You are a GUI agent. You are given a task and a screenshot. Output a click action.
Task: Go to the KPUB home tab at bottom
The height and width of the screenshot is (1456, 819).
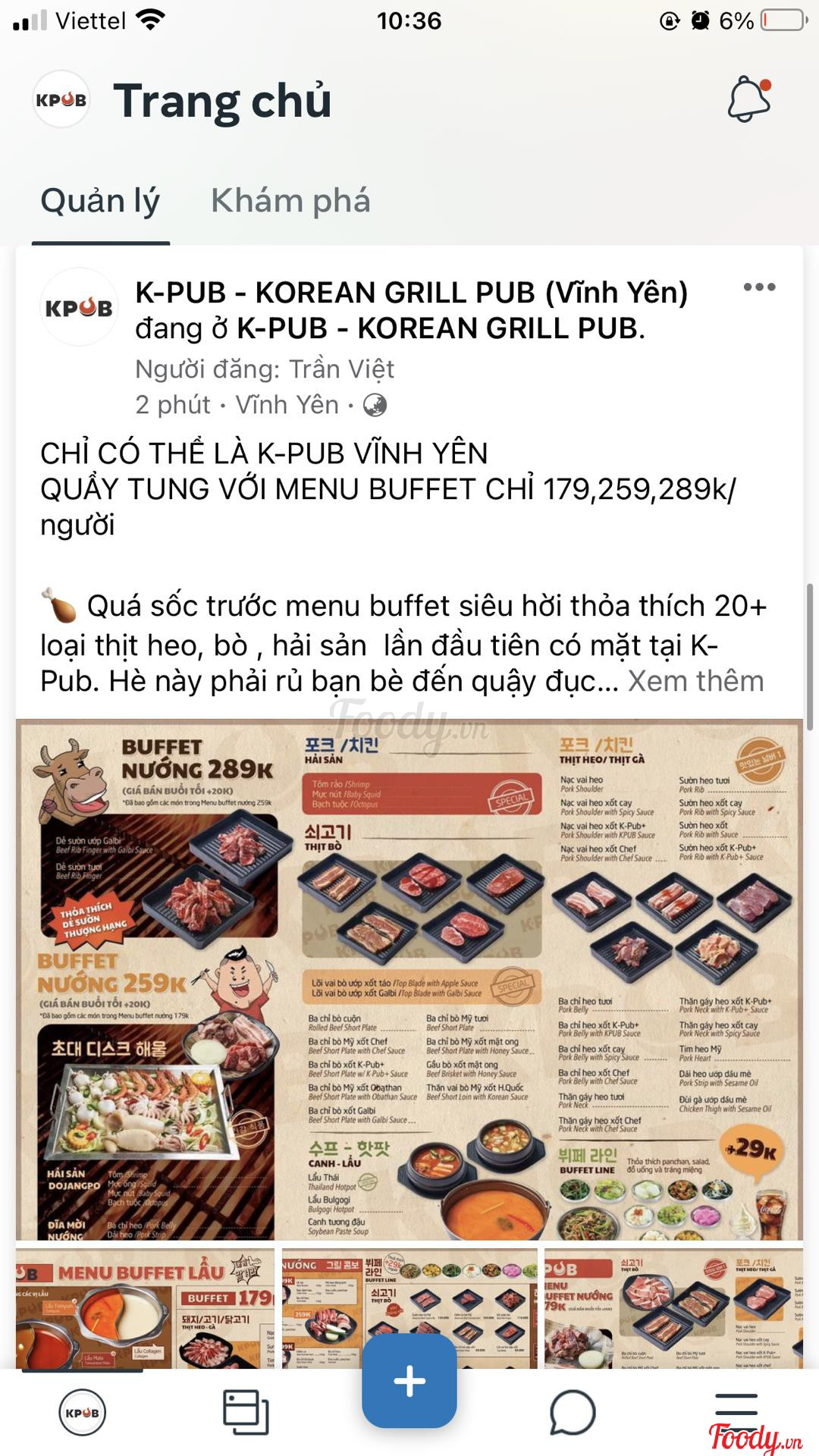pyautogui.click(x=82, y=1413)
